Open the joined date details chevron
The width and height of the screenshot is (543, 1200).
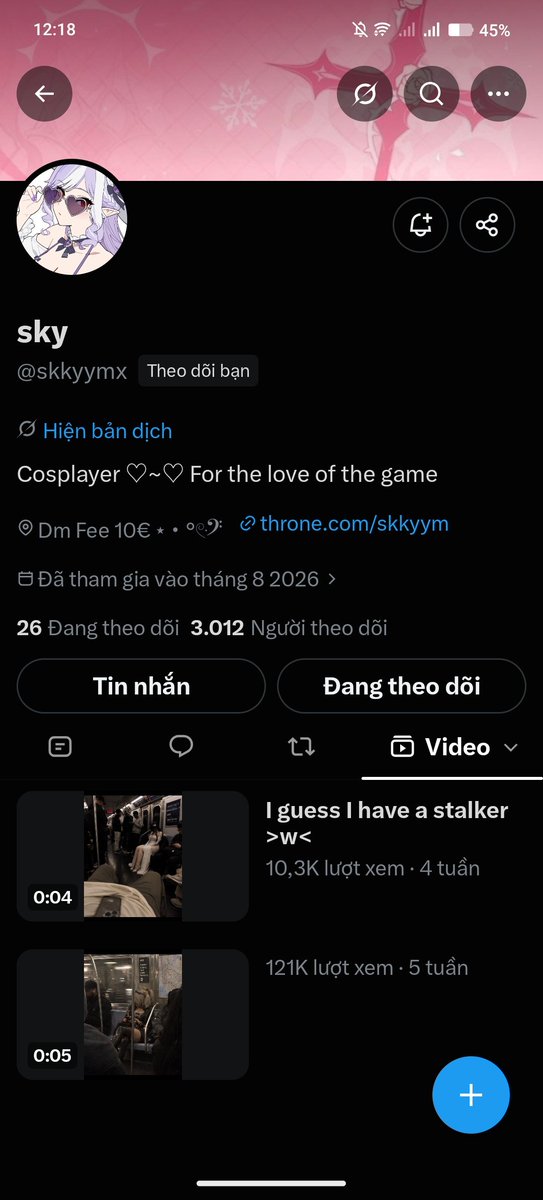(x=332, y=579)
